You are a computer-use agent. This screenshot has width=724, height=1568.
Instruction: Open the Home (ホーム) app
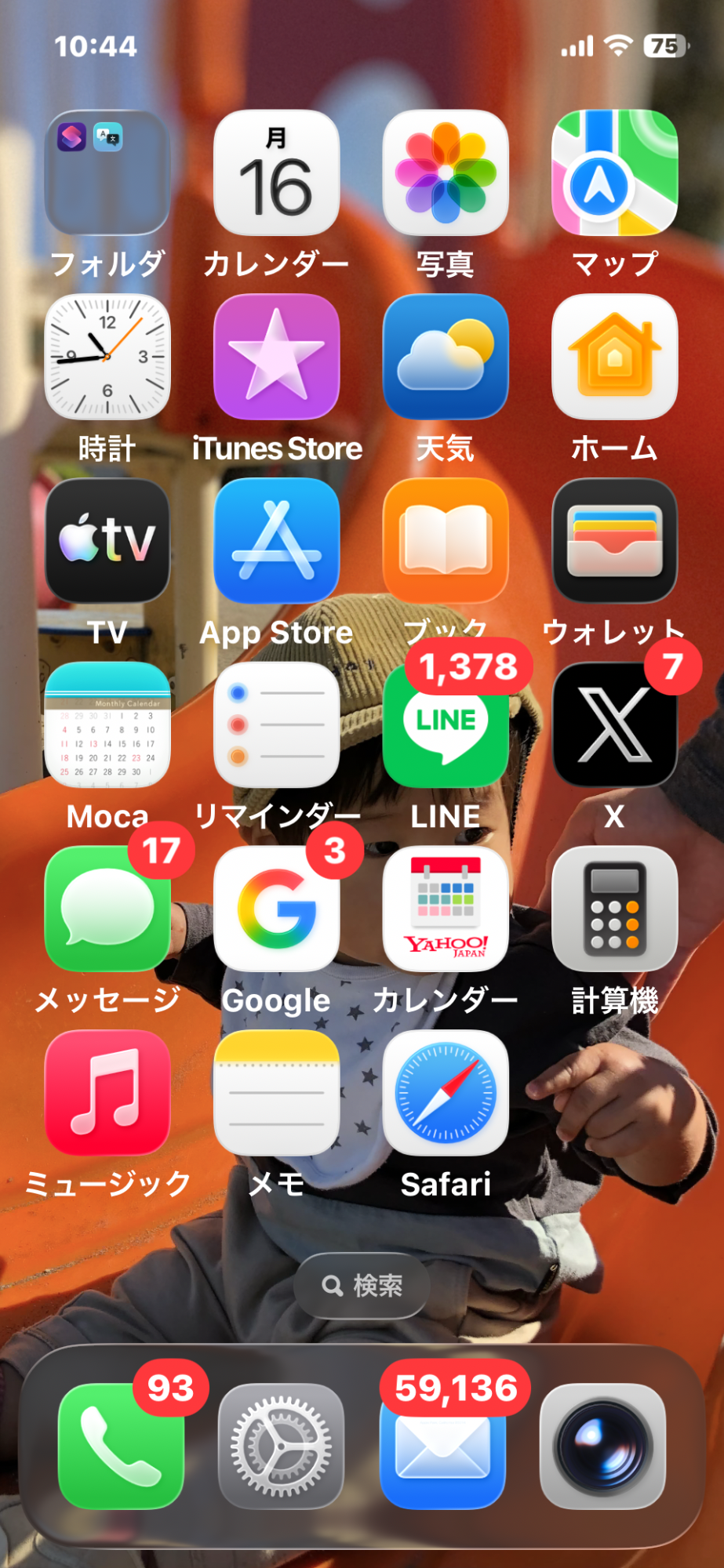coord(614,357)
